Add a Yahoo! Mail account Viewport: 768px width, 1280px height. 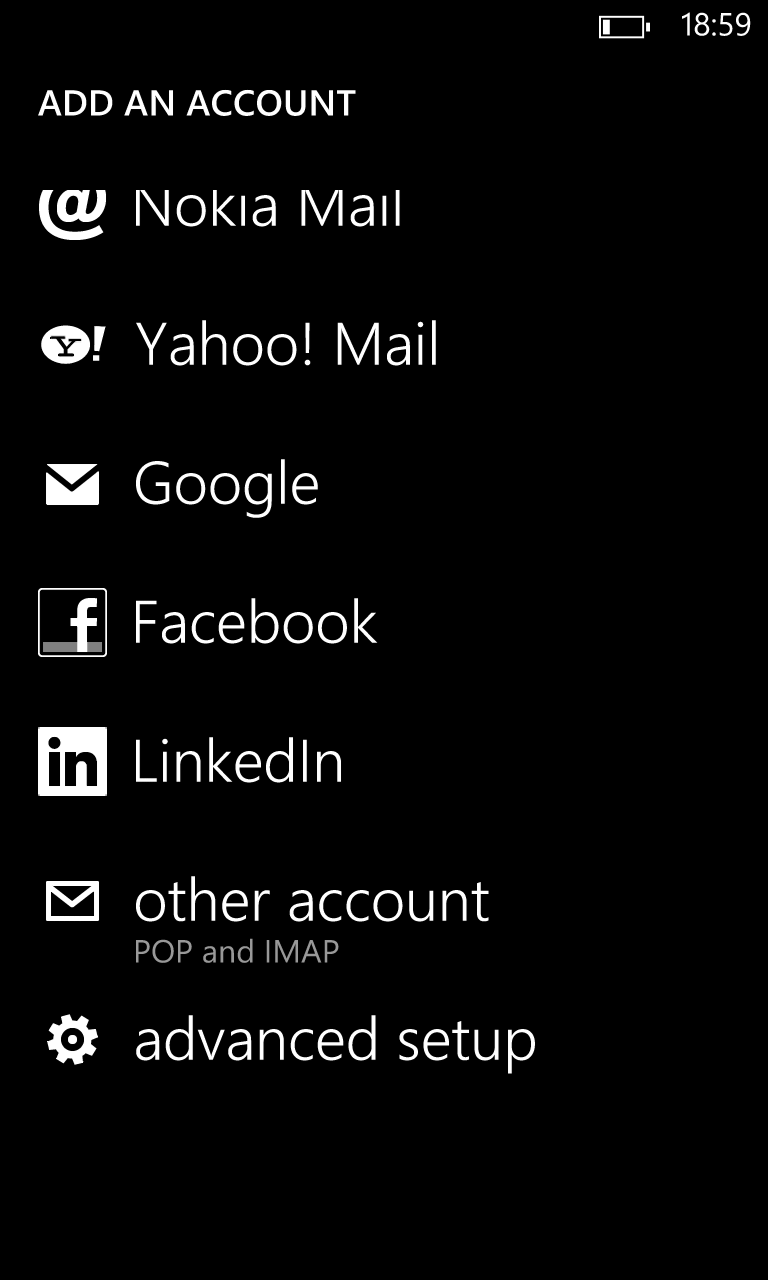click(384, 345)
